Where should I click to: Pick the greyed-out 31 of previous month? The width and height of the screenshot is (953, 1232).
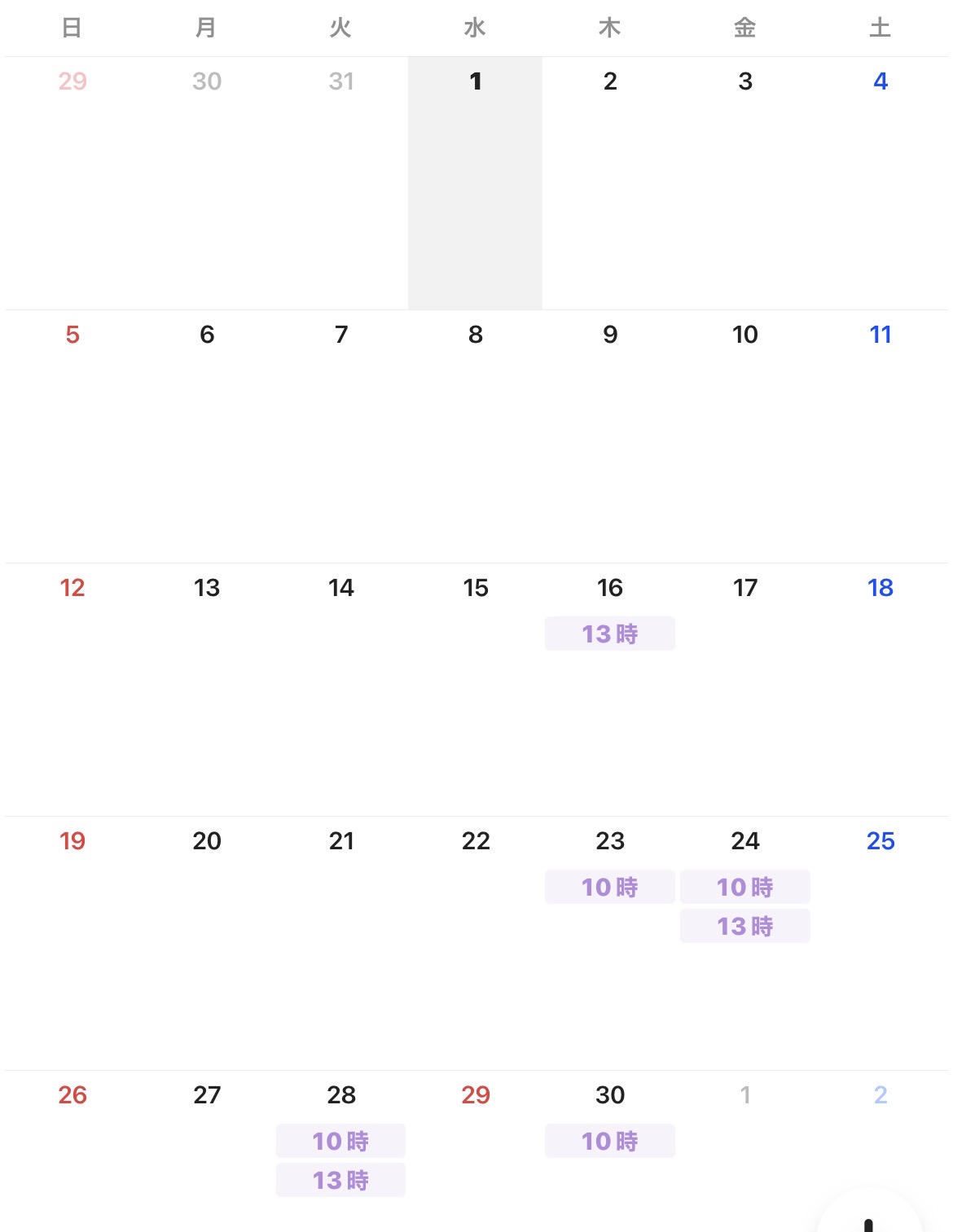tap(341, 81)
